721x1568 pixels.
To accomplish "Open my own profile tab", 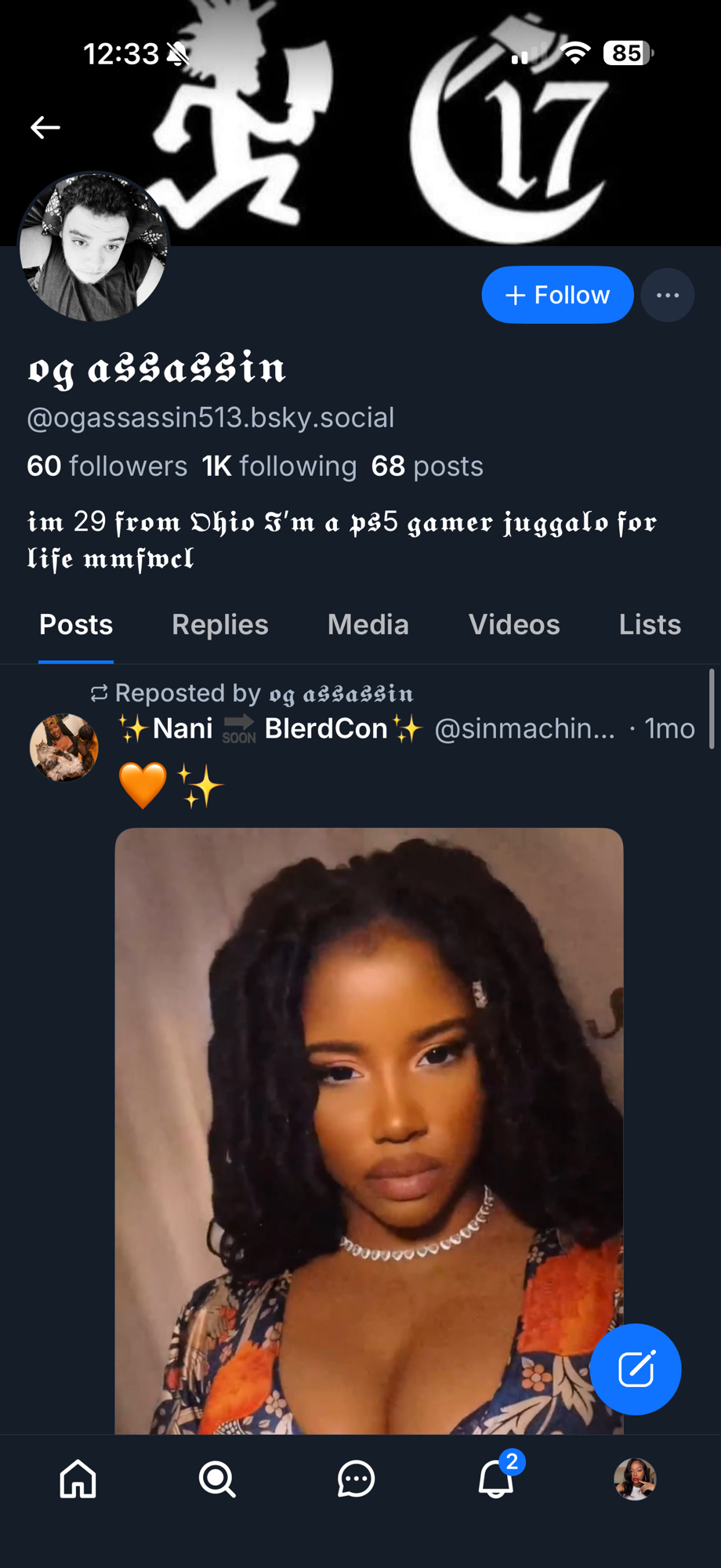I will click(x=635, y=1479).
